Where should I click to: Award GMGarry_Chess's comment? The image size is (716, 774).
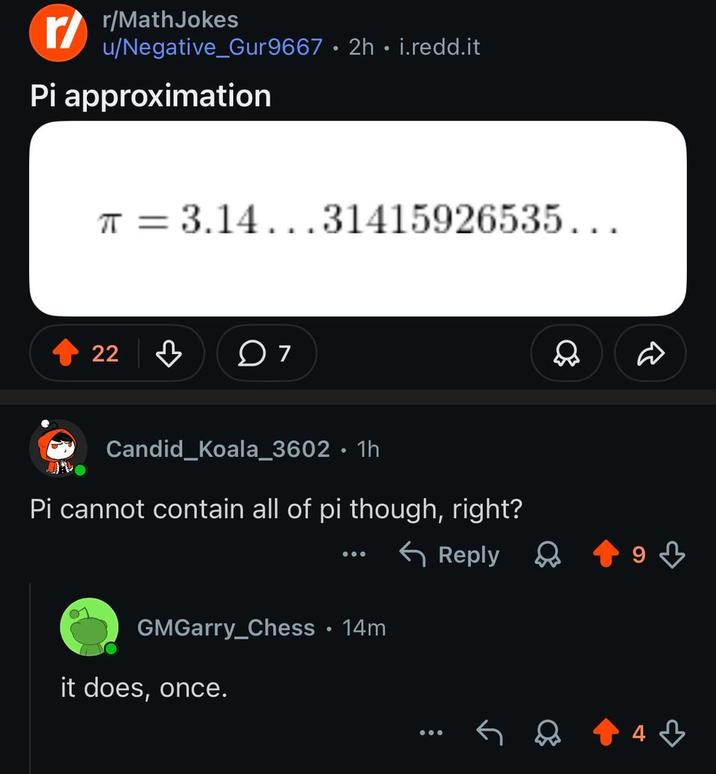[548, 734]
